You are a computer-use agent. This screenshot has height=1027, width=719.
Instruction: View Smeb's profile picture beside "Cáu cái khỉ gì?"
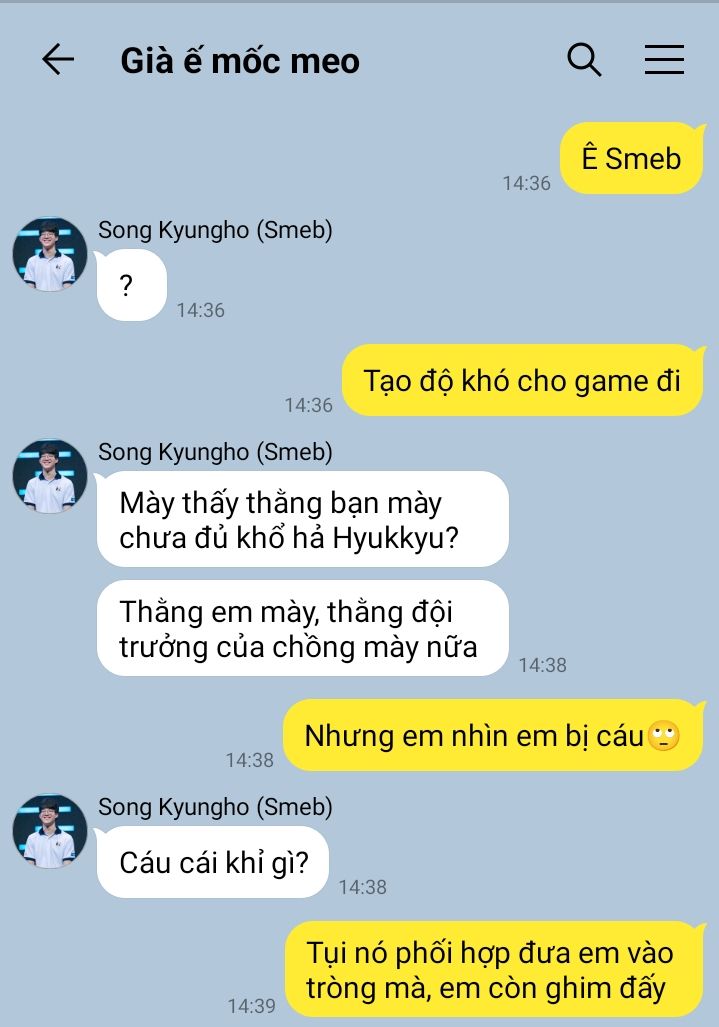(x=50, y=831)
